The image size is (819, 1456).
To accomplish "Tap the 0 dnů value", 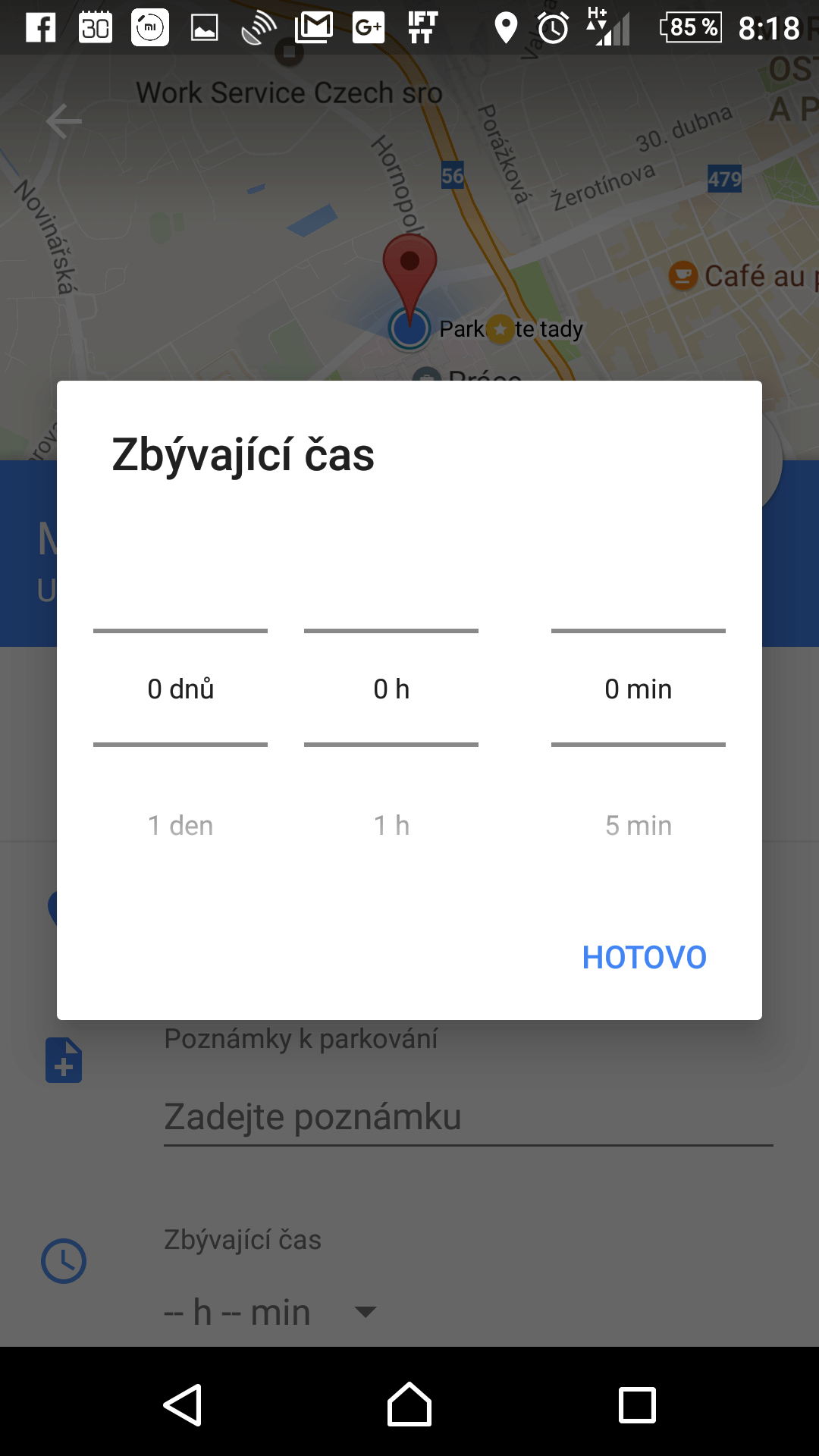I will pyautogui.click(x=180, y=689).
